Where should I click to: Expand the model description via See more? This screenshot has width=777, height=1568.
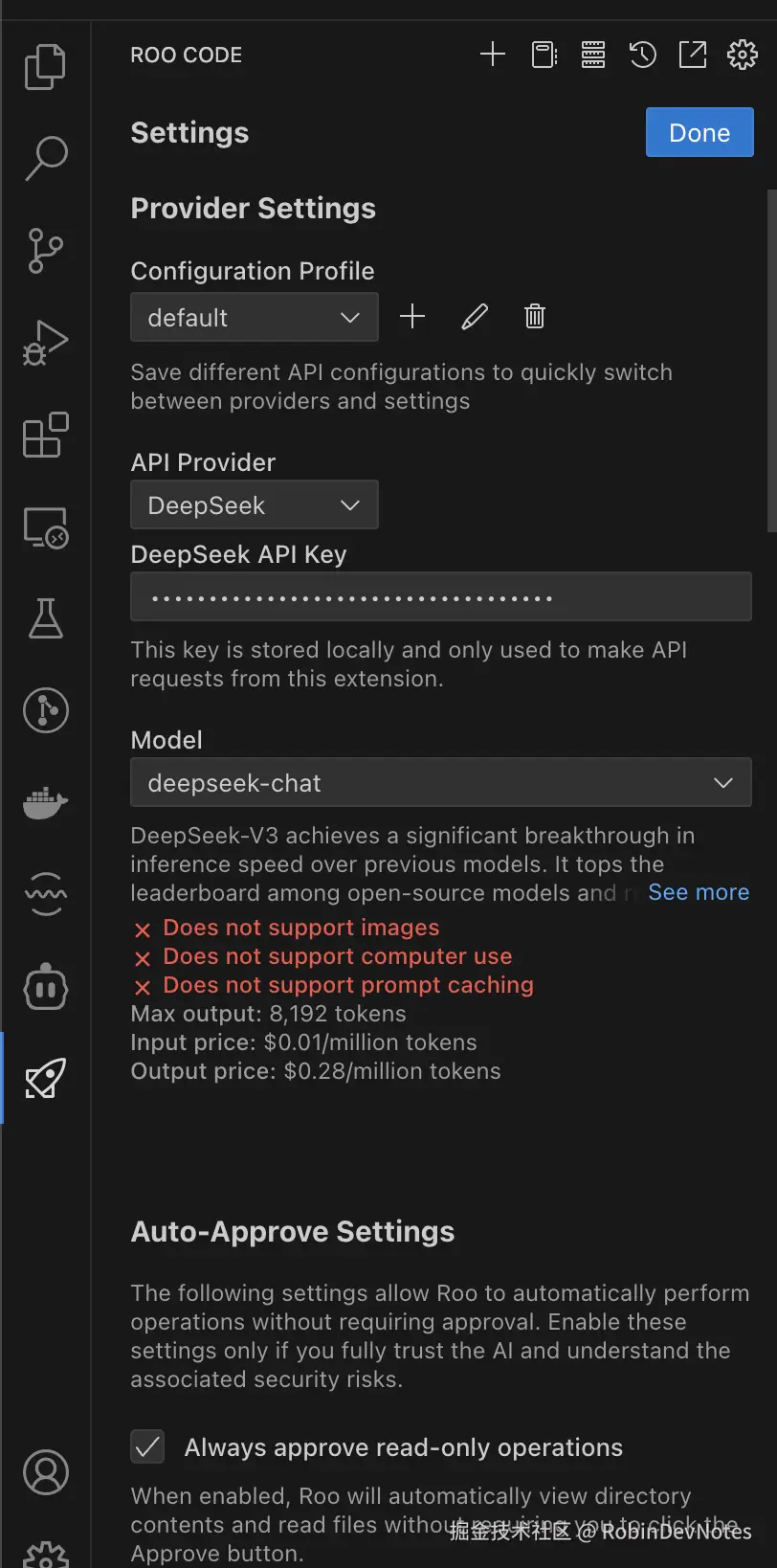point(699,892)
